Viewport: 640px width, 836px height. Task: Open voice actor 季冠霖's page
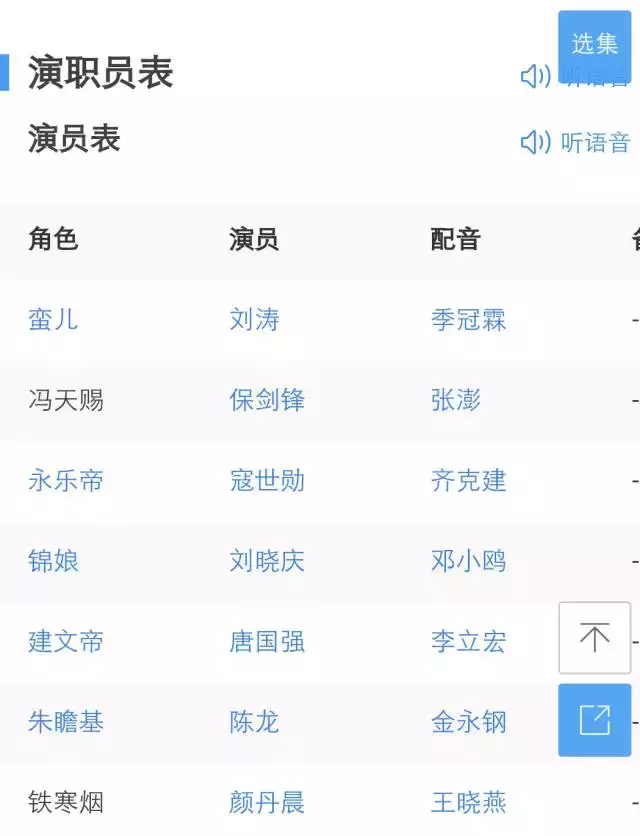tap(468, 320)
